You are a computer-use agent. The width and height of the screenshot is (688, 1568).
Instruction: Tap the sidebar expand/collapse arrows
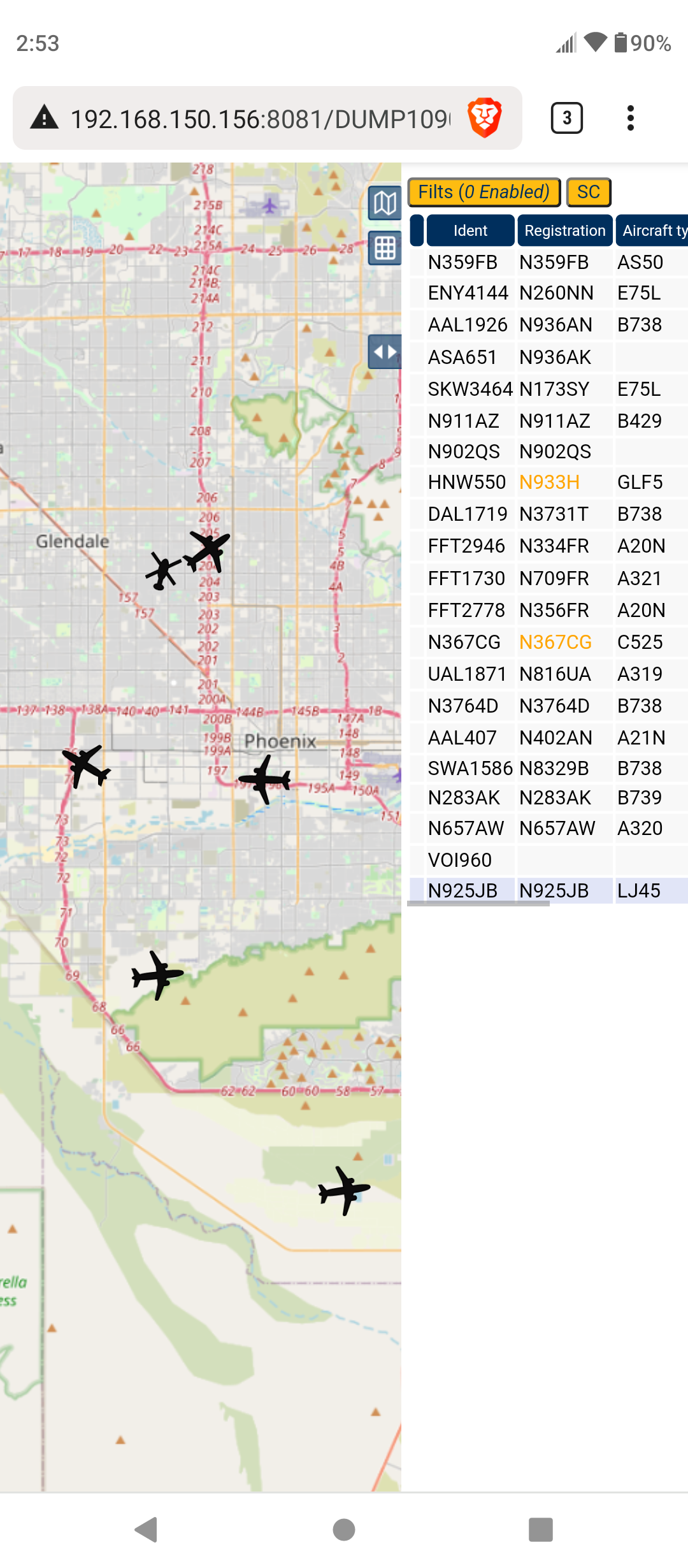tap(385, 352)
